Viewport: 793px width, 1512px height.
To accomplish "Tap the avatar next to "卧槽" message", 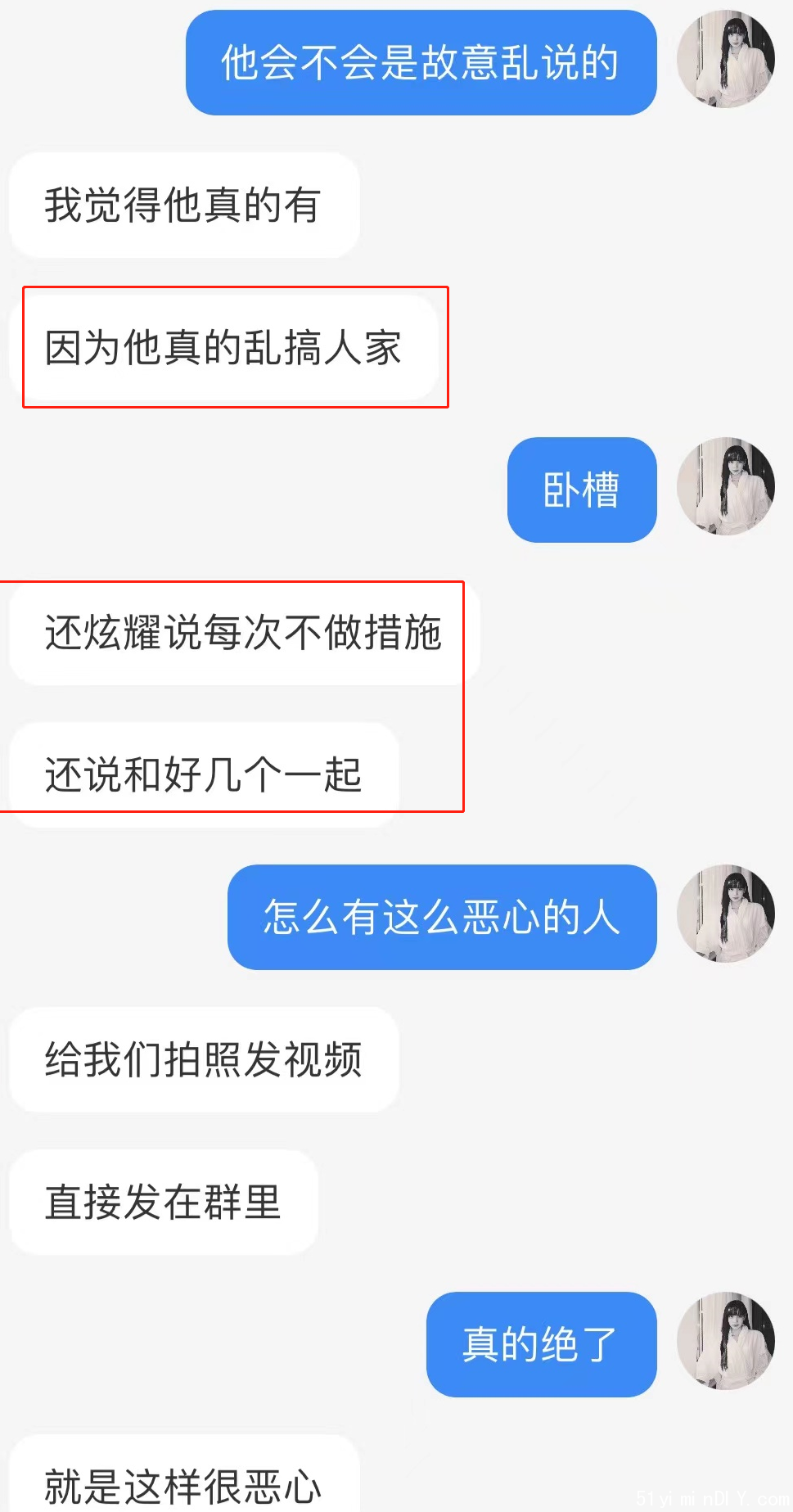I will coord(725,486).
